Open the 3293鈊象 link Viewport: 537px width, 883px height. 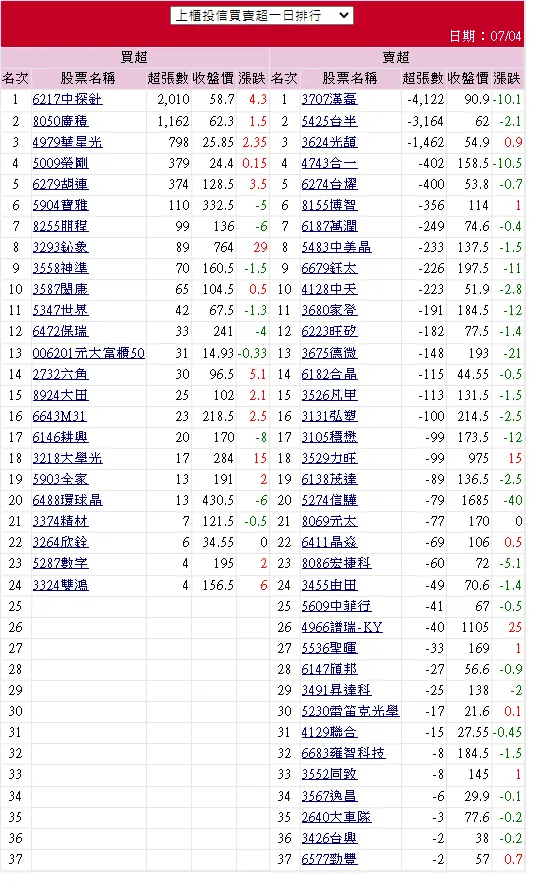coord(60,247)
